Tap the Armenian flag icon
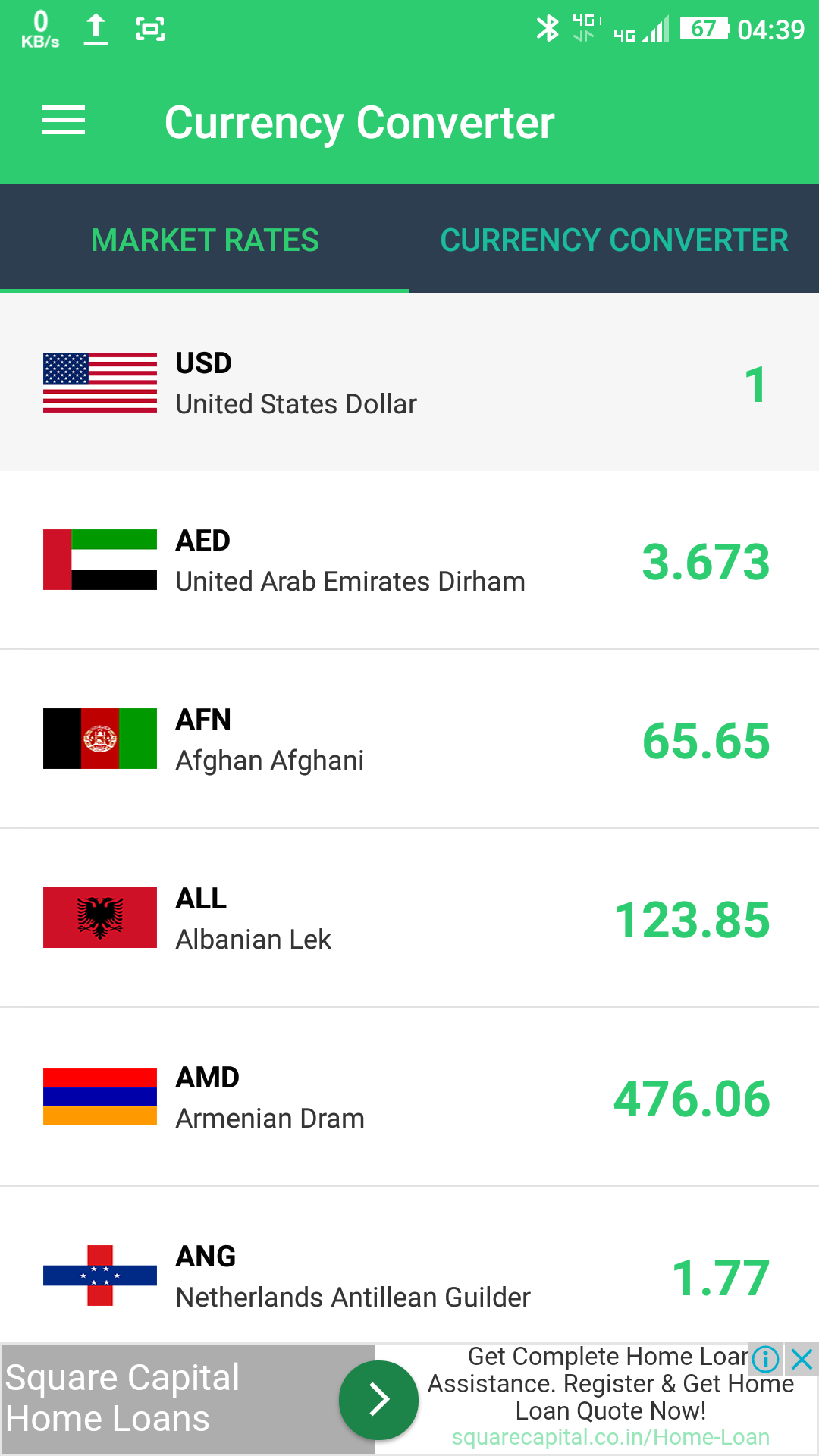 pyautogui.click(x=99, y=1097)
